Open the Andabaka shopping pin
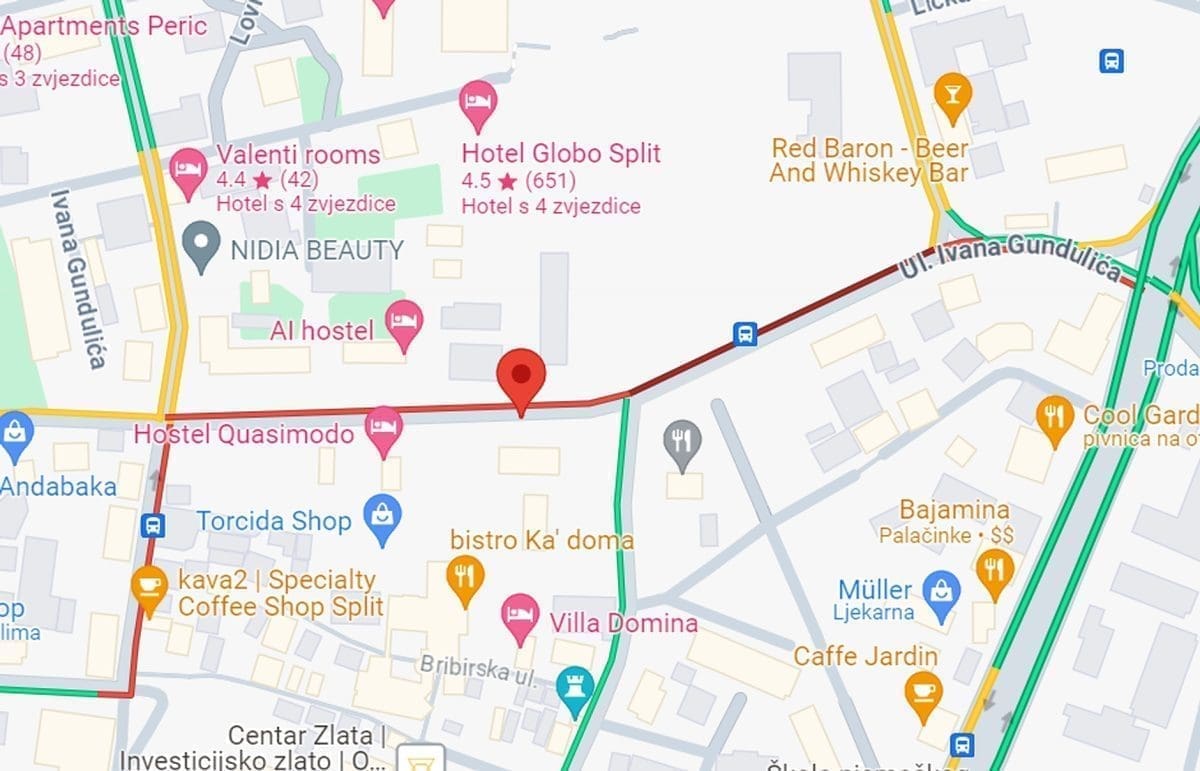Screen dimensions: 1200x771 coord(15,434)
